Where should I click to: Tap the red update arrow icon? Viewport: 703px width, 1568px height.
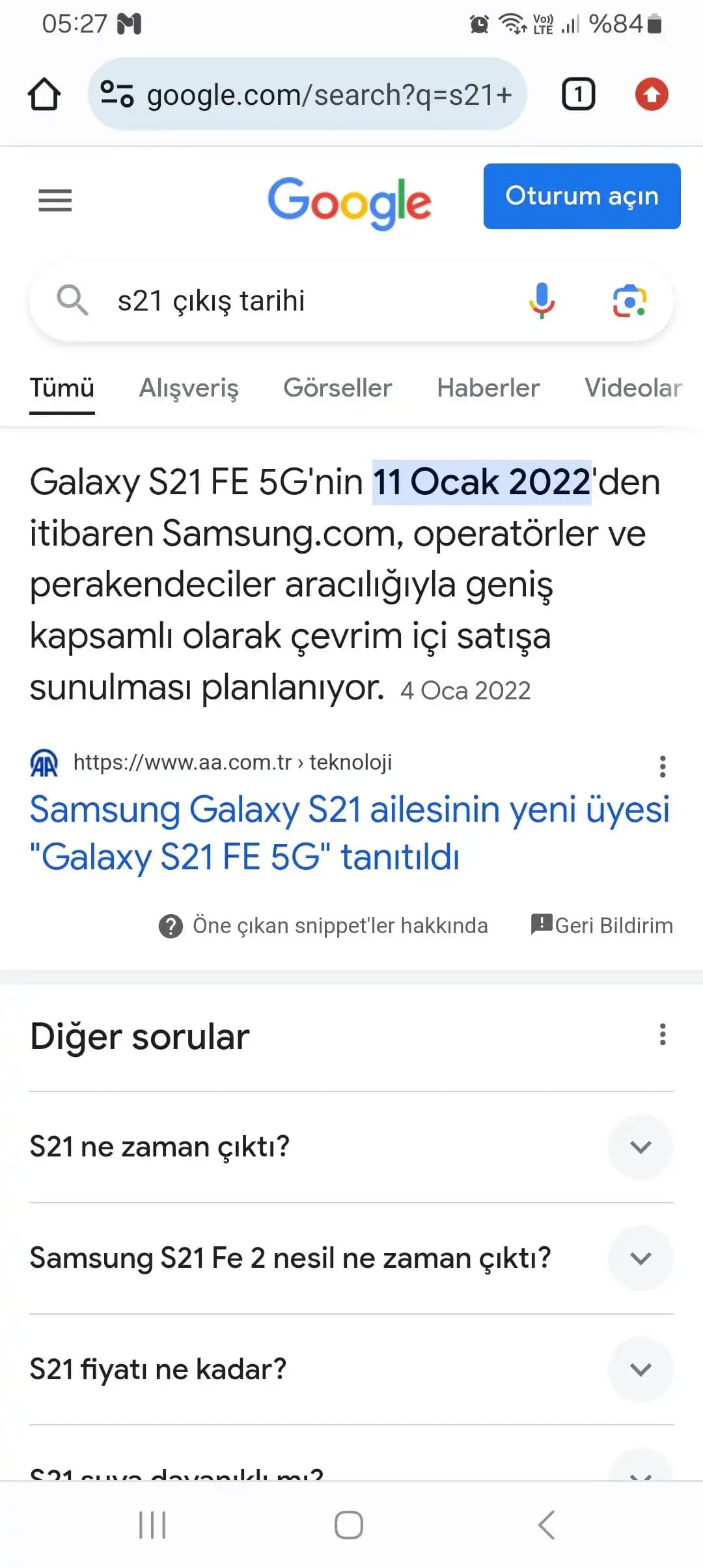pos(652,94)
